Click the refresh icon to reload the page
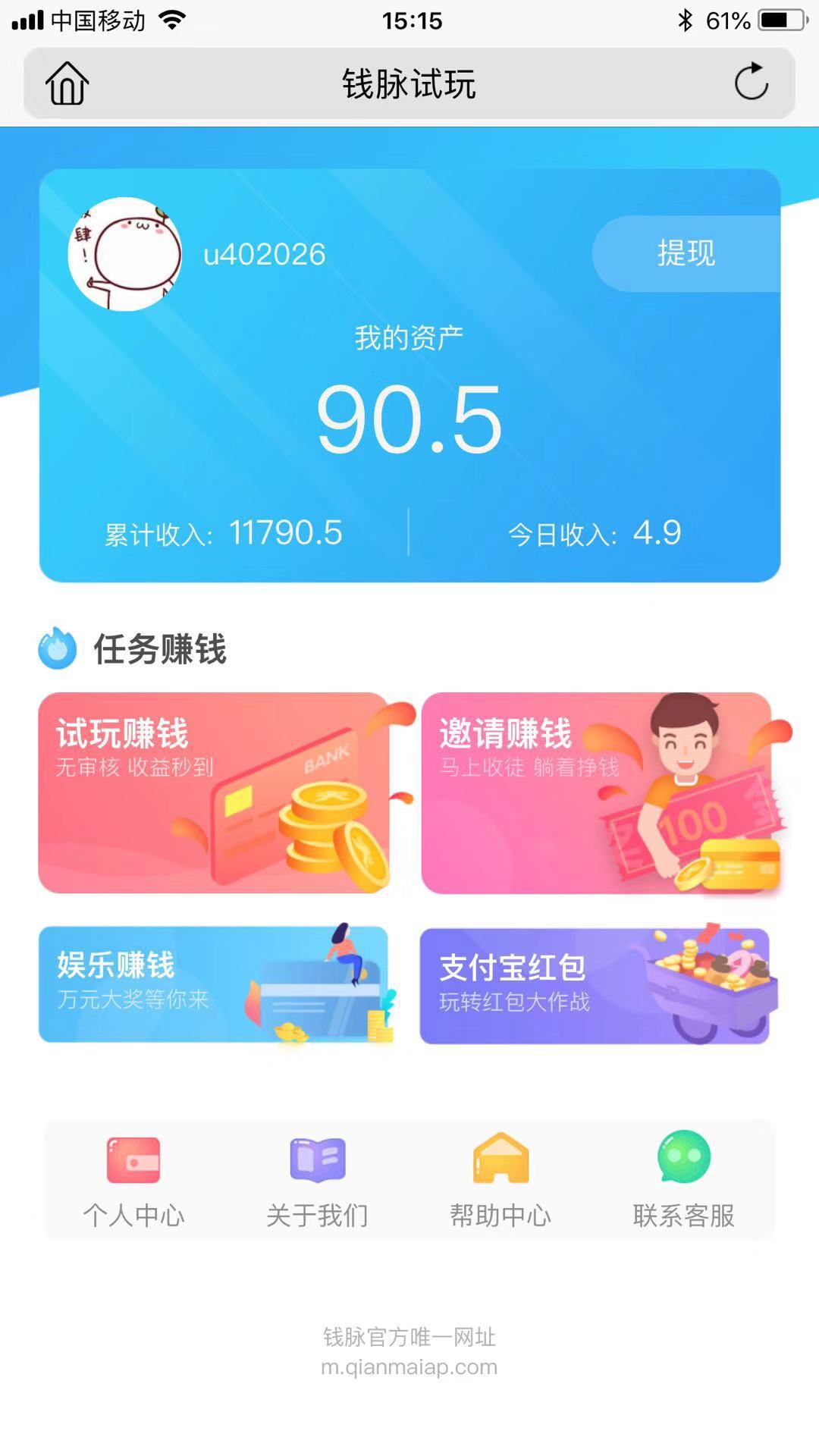819x1456 pixels. 752,85
